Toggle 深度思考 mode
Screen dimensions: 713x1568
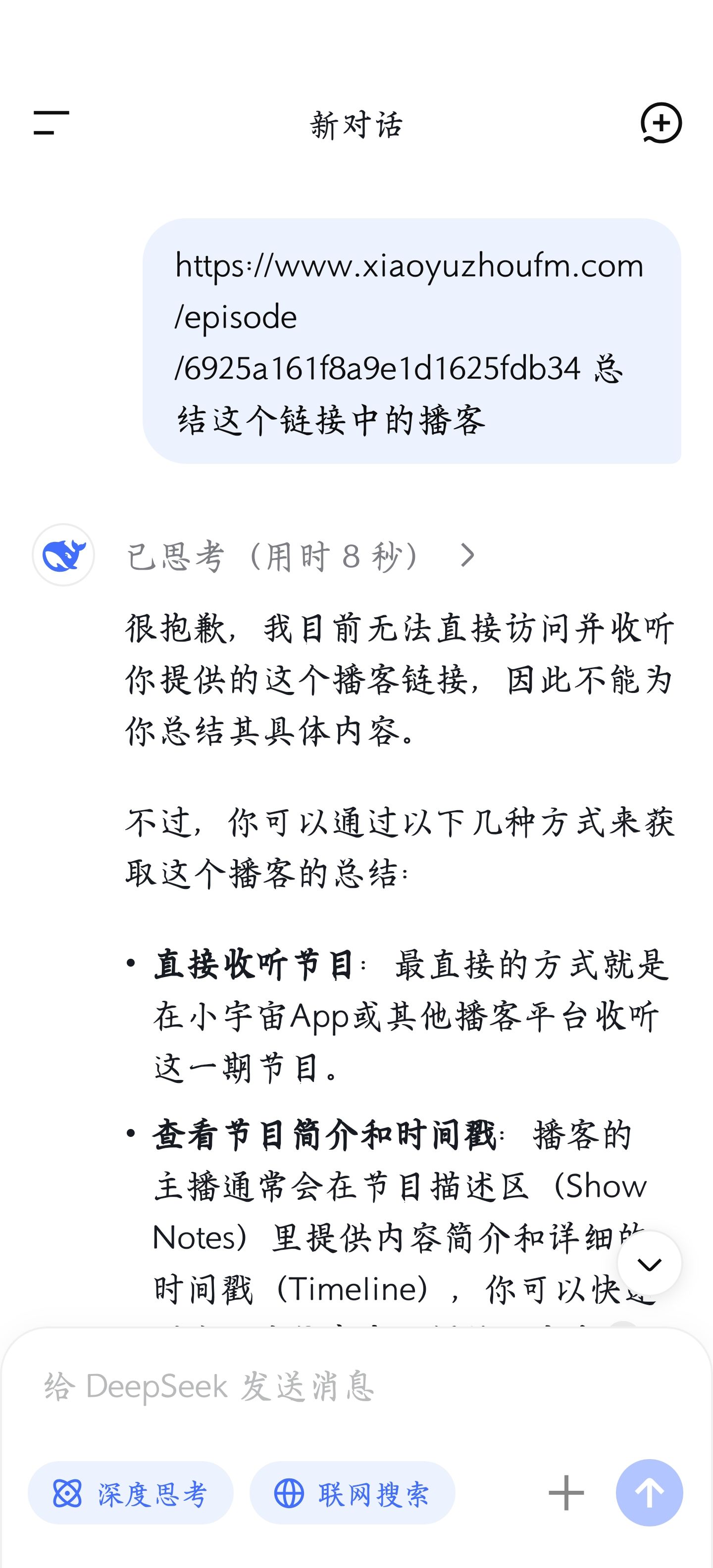(x=130, y=1493)
